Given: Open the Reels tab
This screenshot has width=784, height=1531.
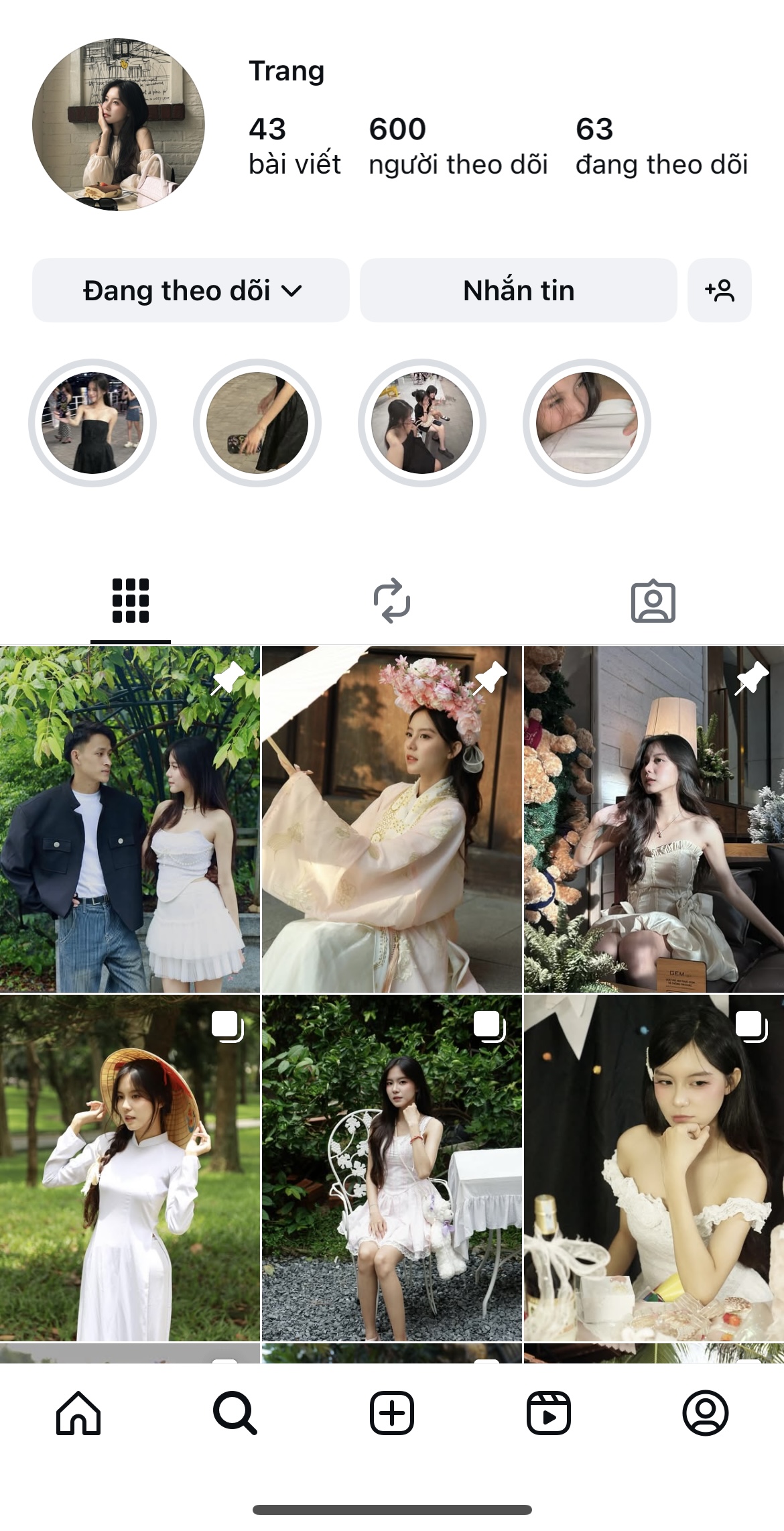Looking at the screenshot, I should [x=549, y=1412].
